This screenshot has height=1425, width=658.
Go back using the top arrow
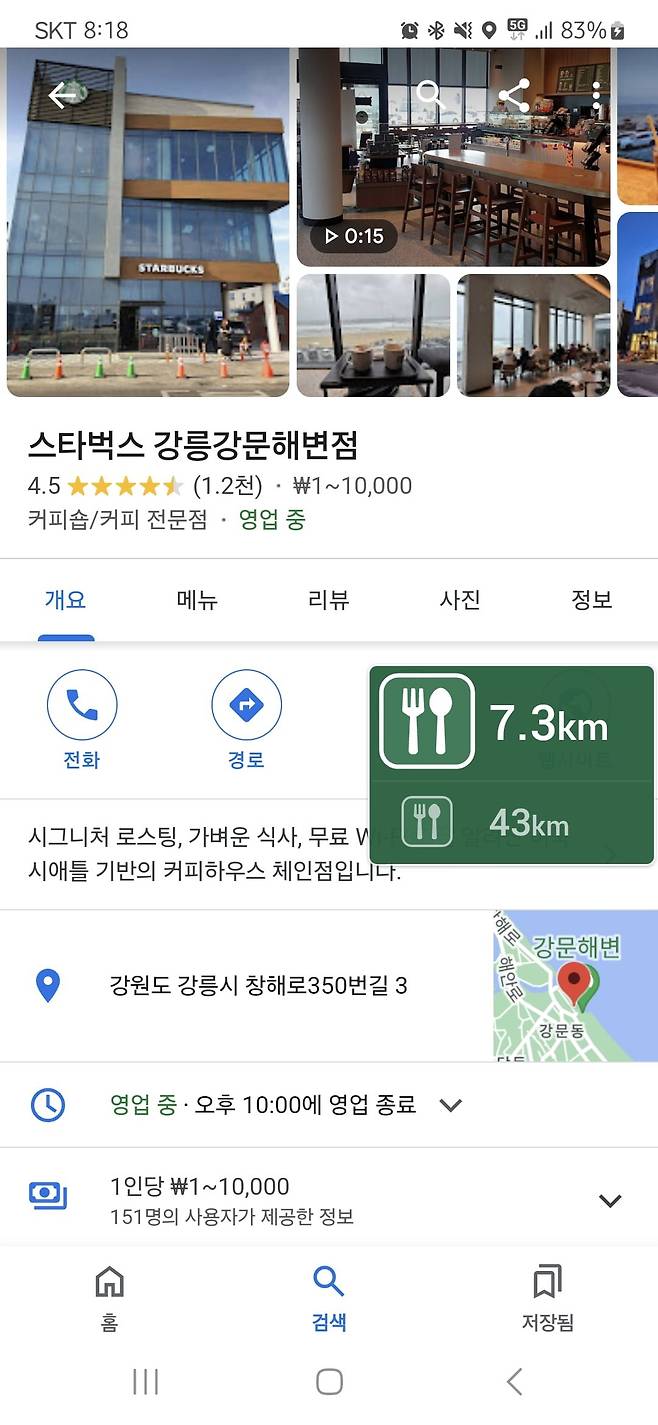pyautogui.click(x=63, y=96)
